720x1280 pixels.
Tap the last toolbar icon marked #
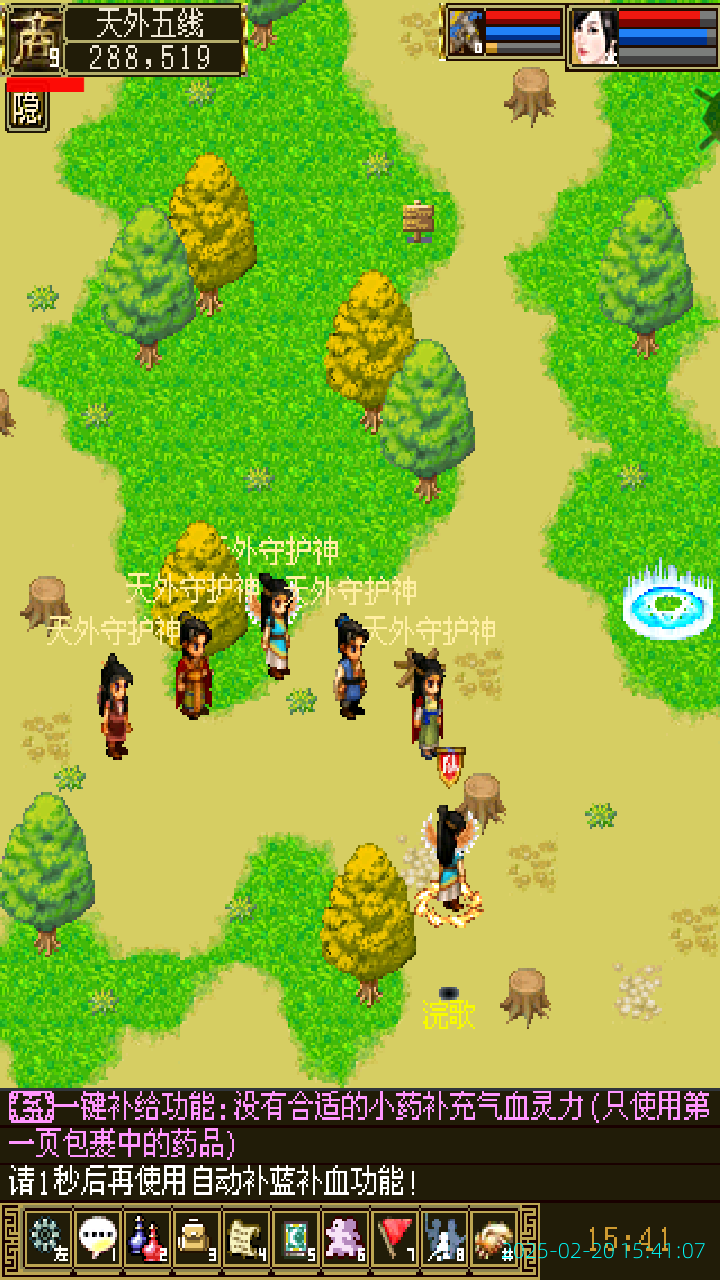(494, 1238)
